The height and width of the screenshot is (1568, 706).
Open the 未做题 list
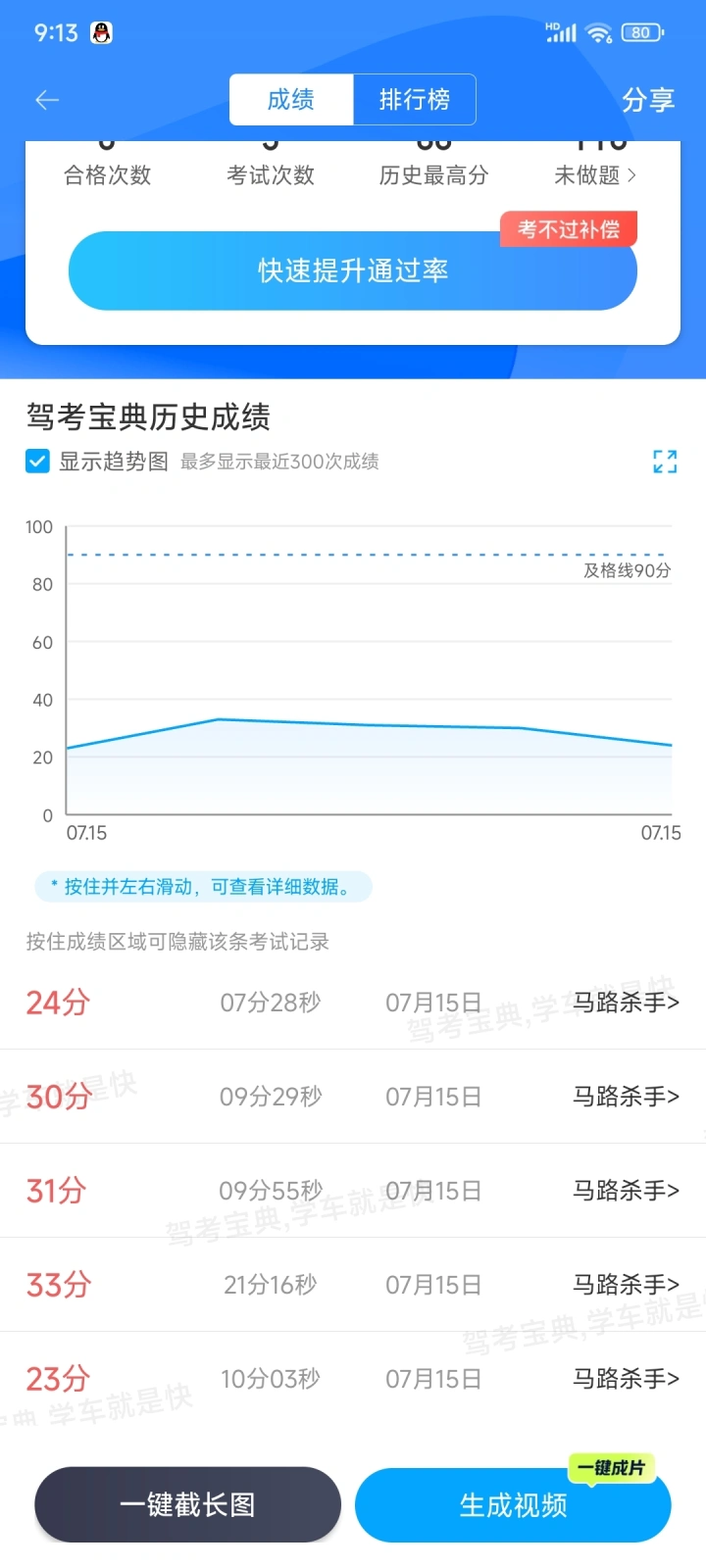tap(595, 174)
